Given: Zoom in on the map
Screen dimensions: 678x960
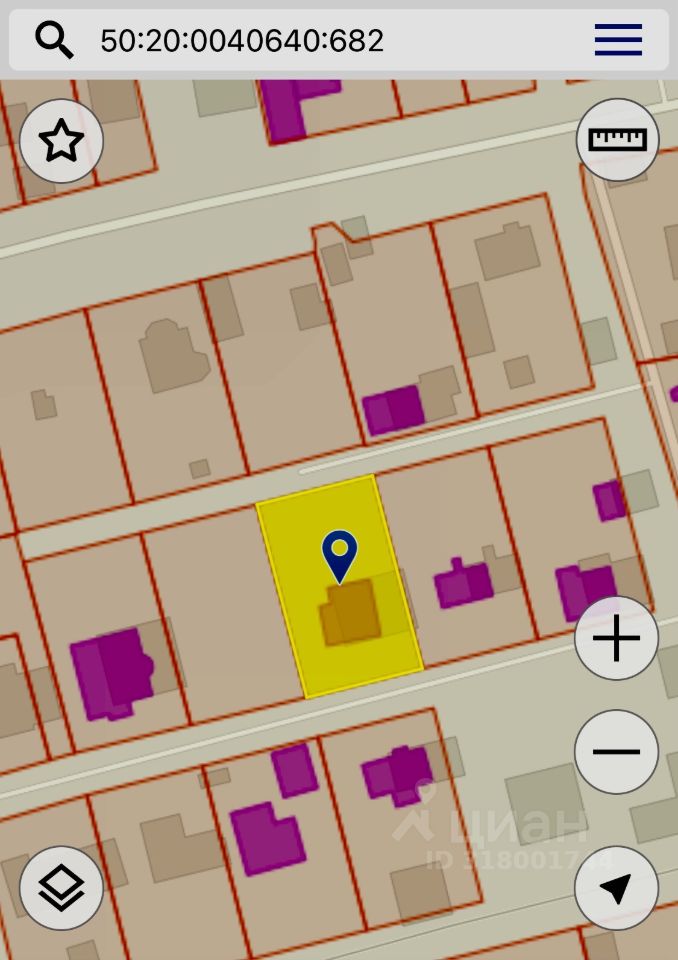Looking at the screenshot, I should (x=617, y=638).
